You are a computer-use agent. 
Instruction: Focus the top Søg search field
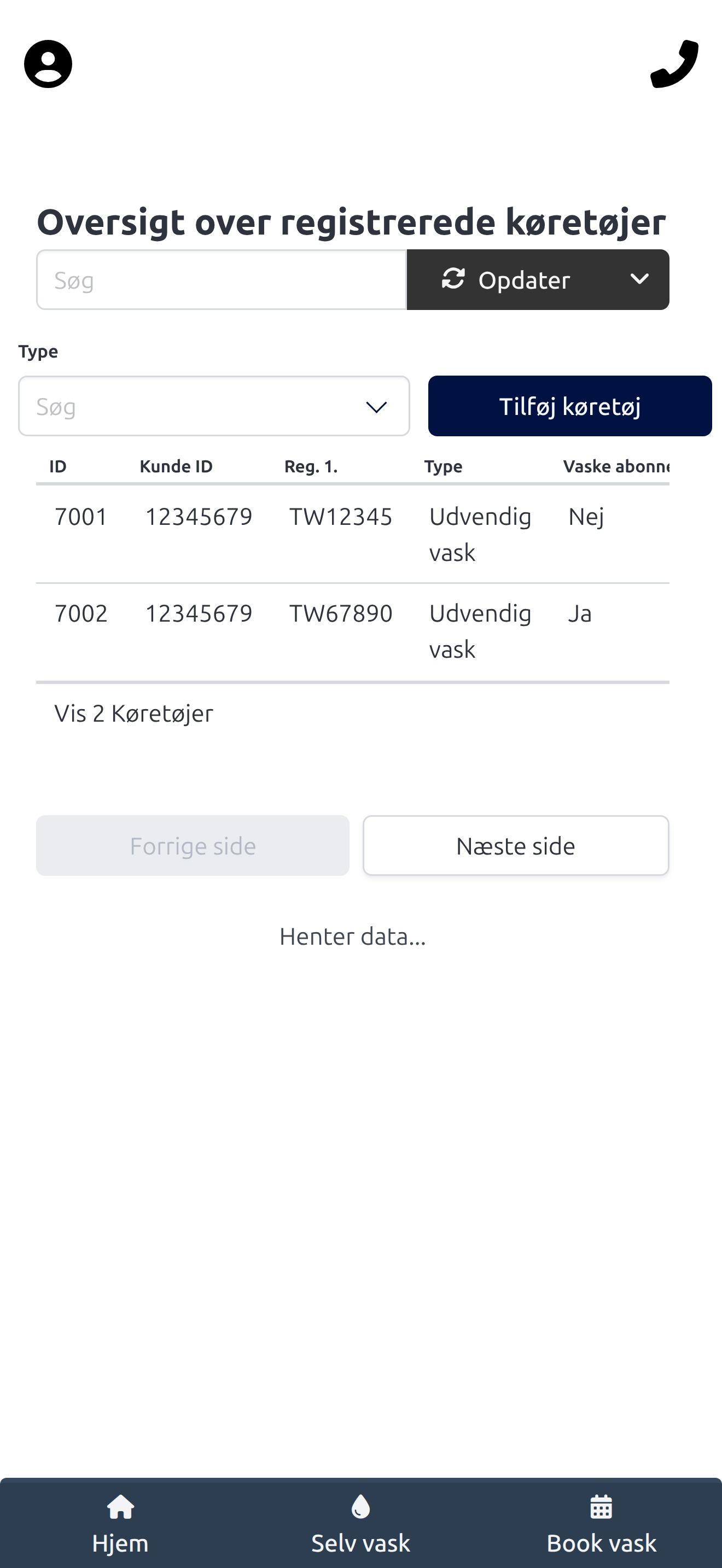[222, 280]
